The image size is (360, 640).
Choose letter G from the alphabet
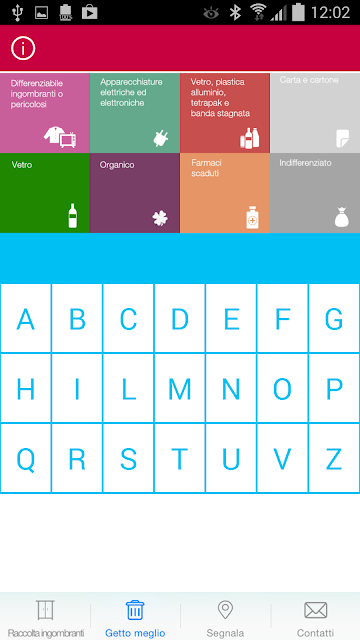(x=334, y=318)
